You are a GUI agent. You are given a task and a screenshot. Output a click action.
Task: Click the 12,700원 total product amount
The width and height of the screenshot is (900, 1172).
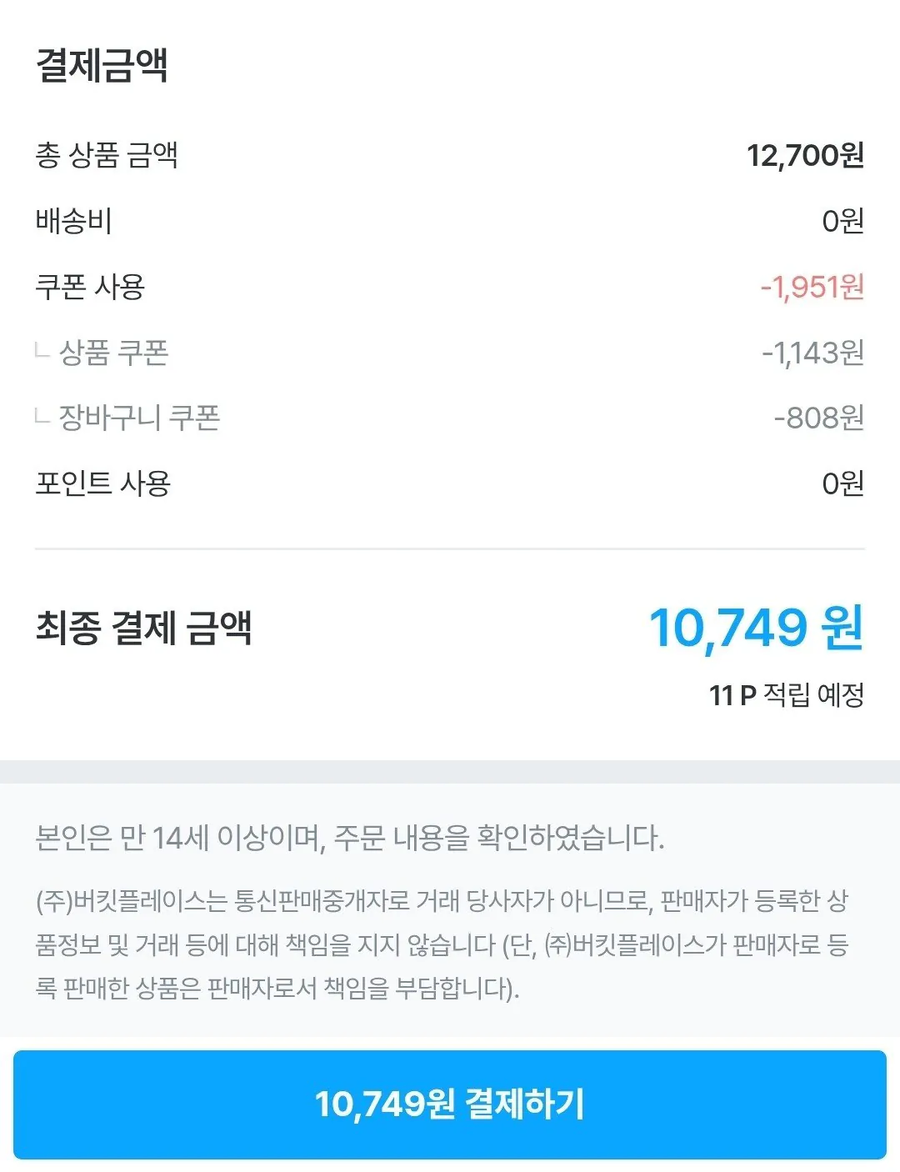[806, 156]
